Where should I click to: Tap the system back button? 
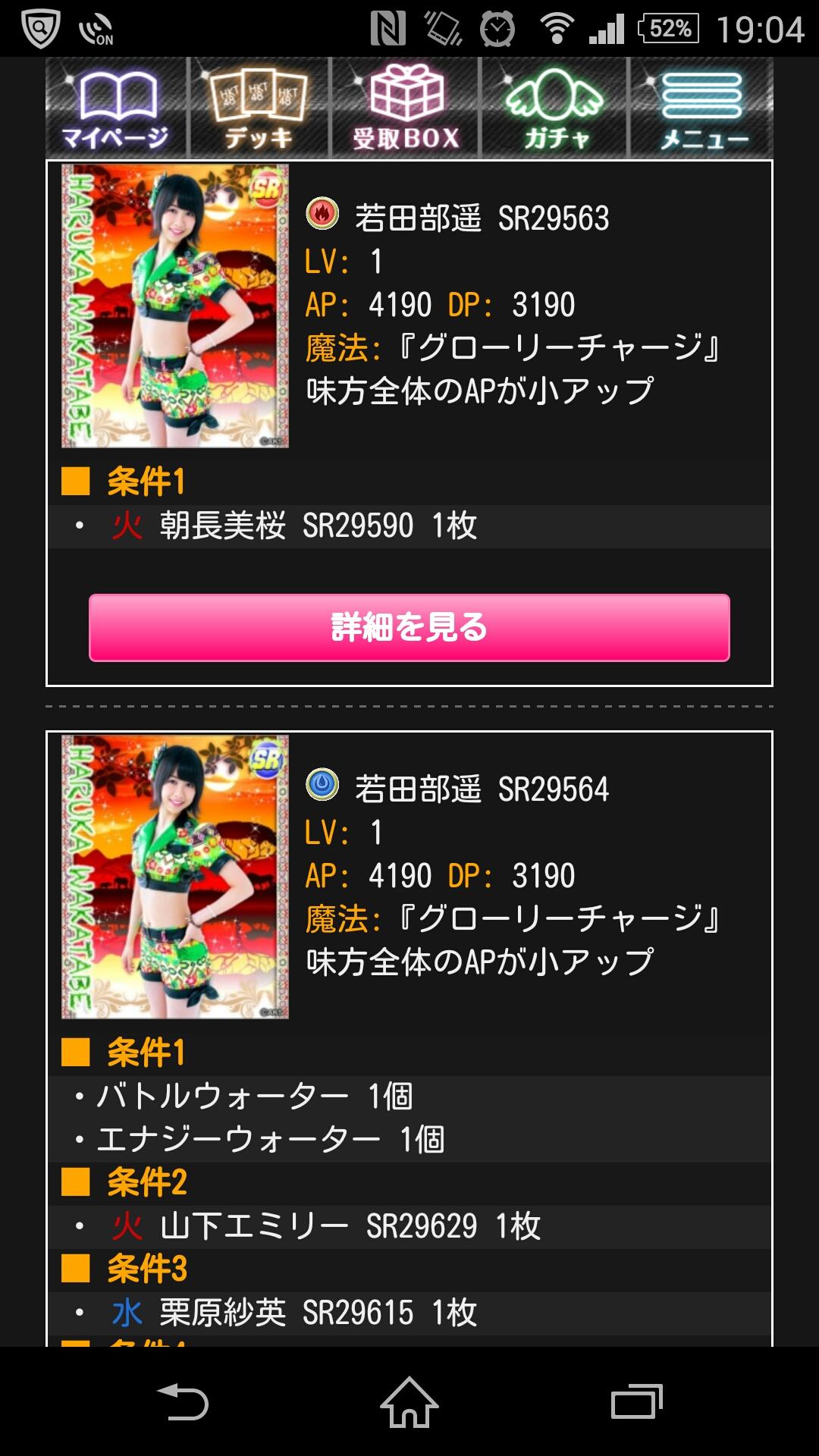pos(182,1401)
